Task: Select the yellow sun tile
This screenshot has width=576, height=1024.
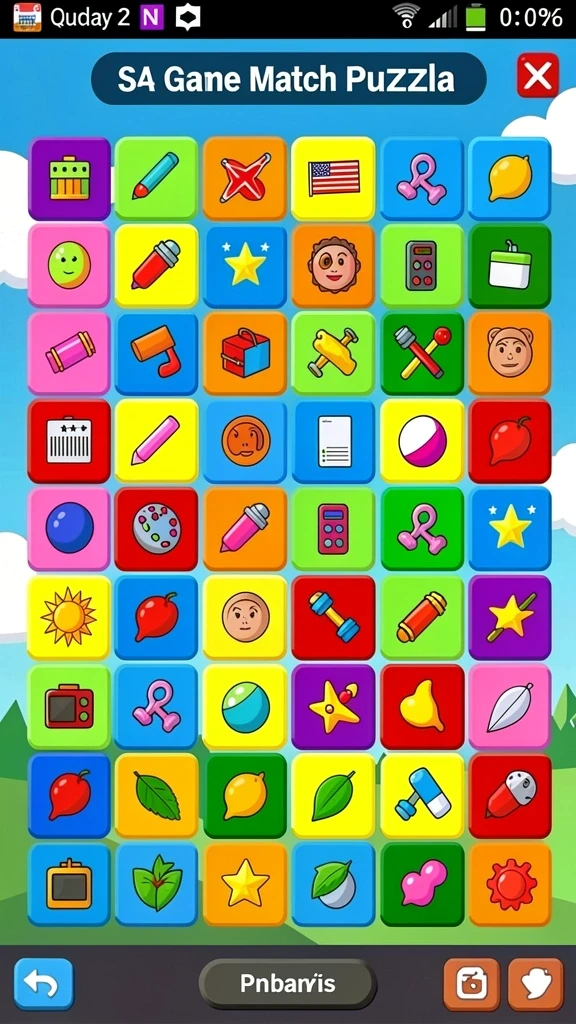Action: click(69, 616)
